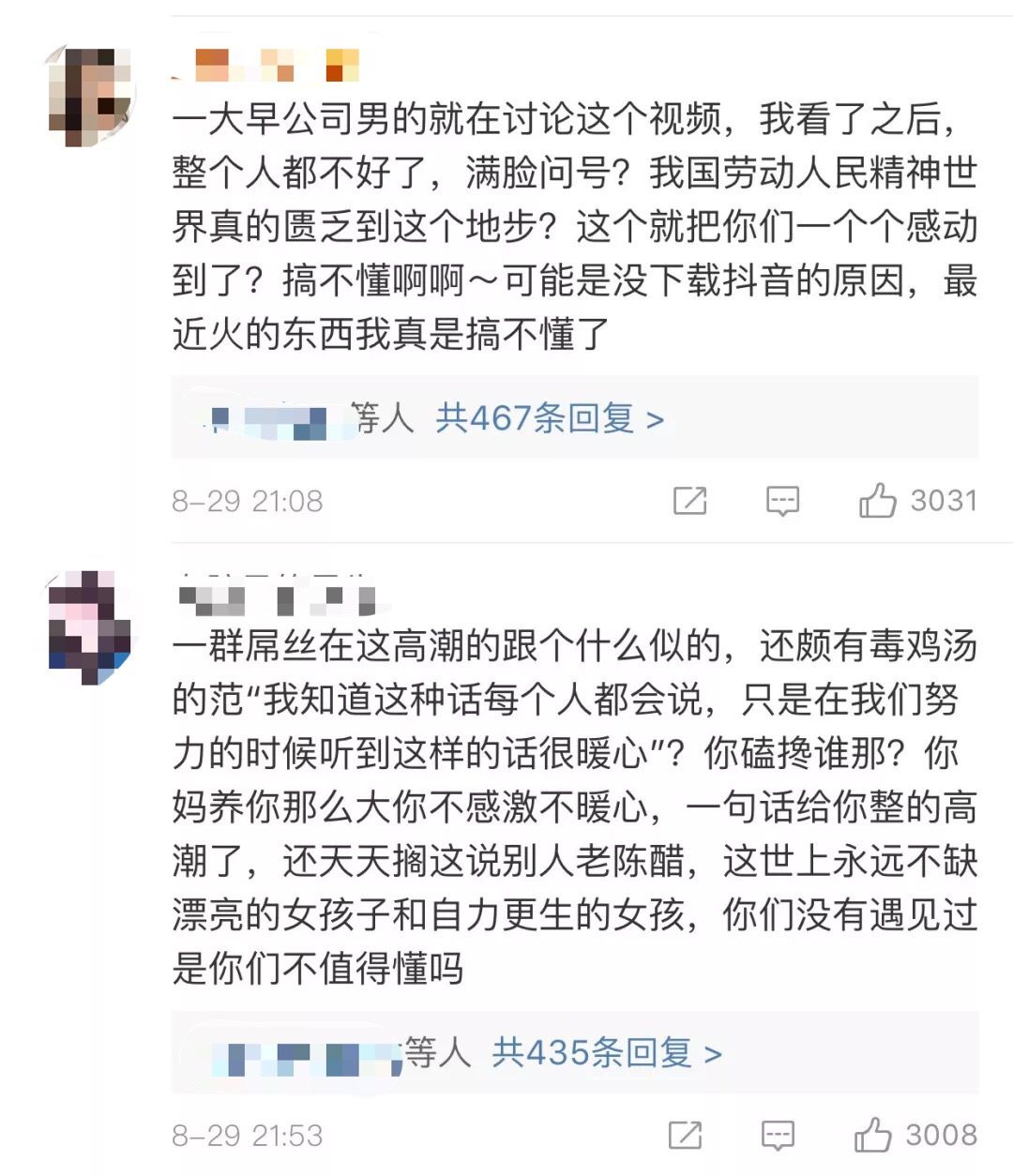Reply to the comment posted at 8-29 21:53
This screenshot has height=1176, width=1013.
778,1136
